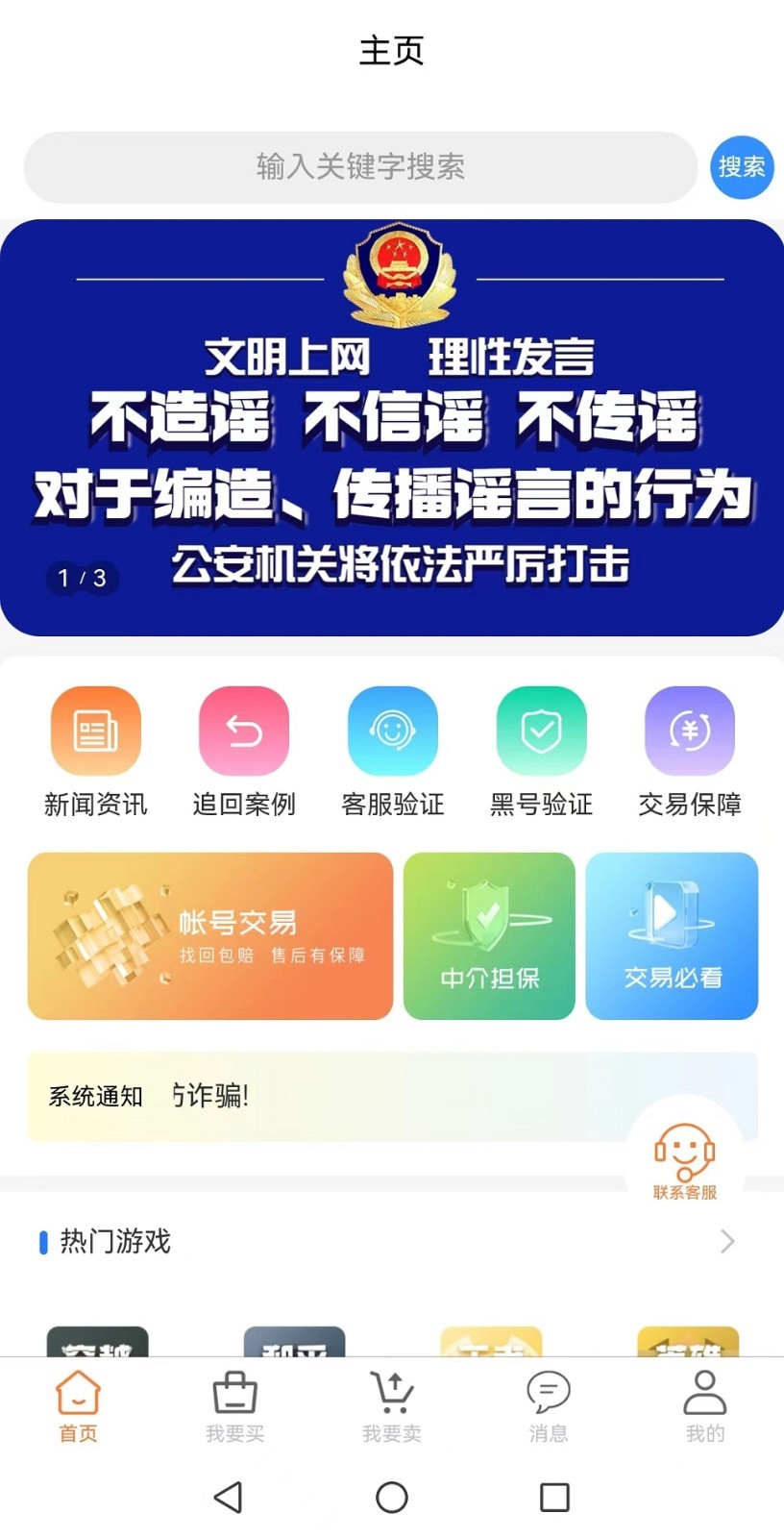Viewport: 784px width, 1538px height.
Task: Open the 交易必看 trading guide card
Action: 672,934
